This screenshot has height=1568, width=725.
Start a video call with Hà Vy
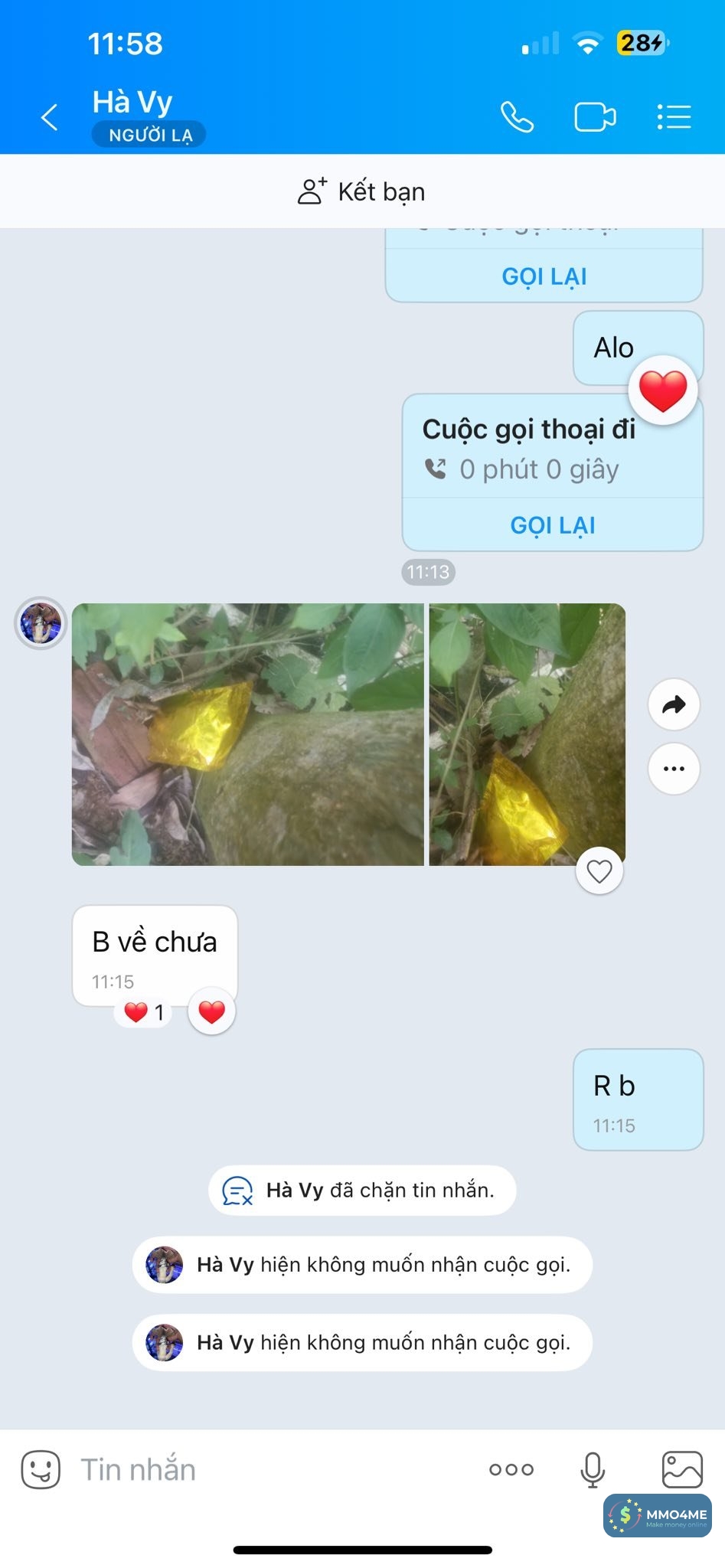pos(595,117)
